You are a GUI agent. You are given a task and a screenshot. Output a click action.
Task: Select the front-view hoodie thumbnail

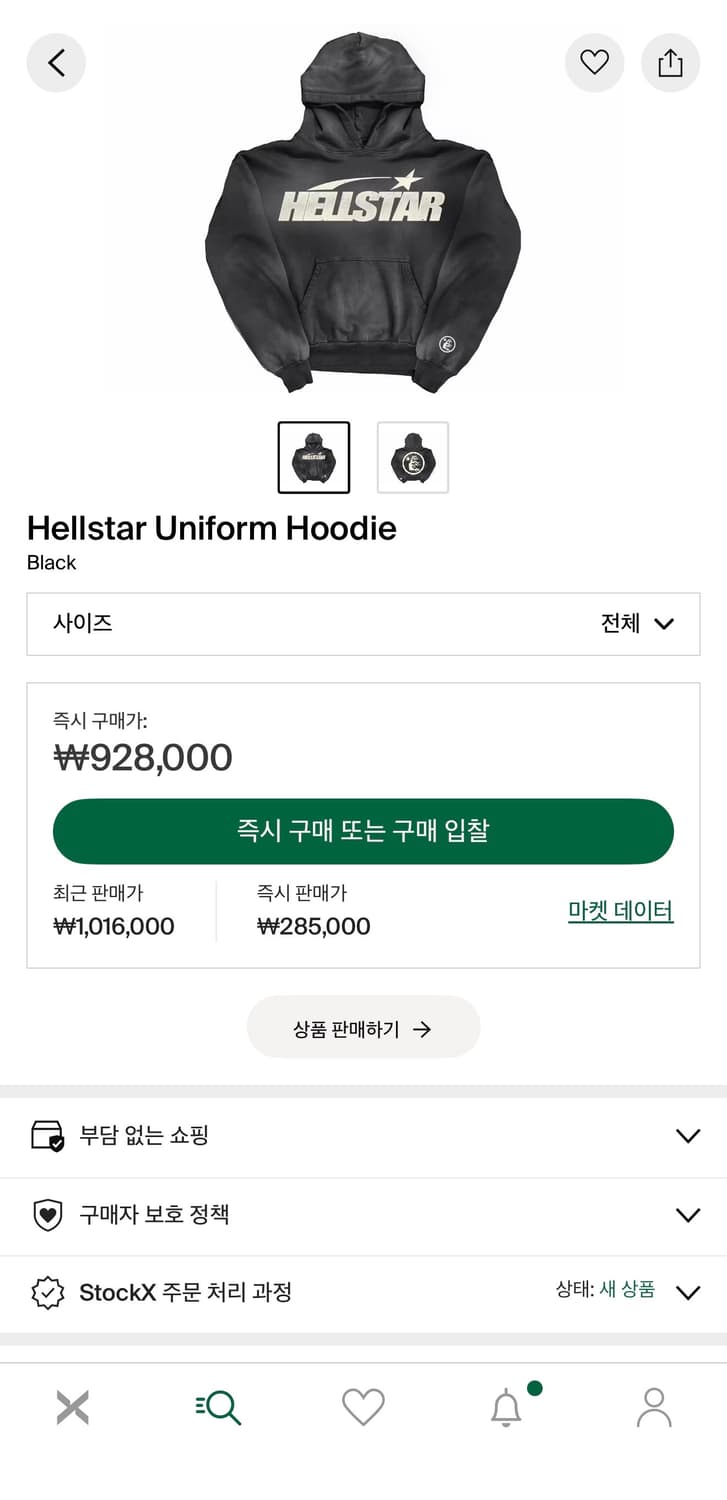pyautogui.click(x=312, y=457)
